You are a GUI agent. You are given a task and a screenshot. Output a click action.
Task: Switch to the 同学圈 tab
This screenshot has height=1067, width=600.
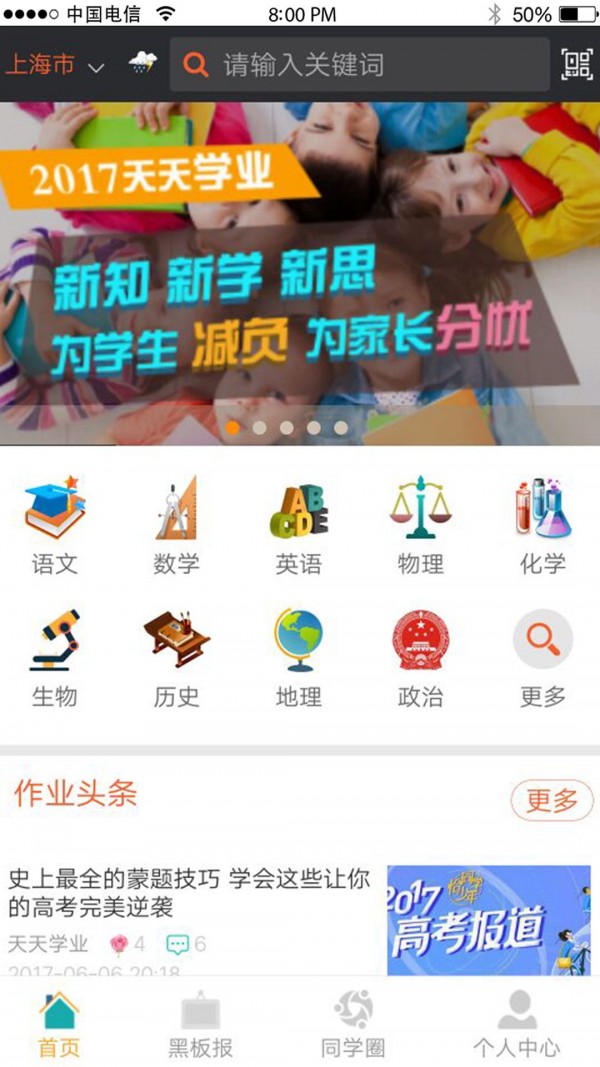(353, 1025)
